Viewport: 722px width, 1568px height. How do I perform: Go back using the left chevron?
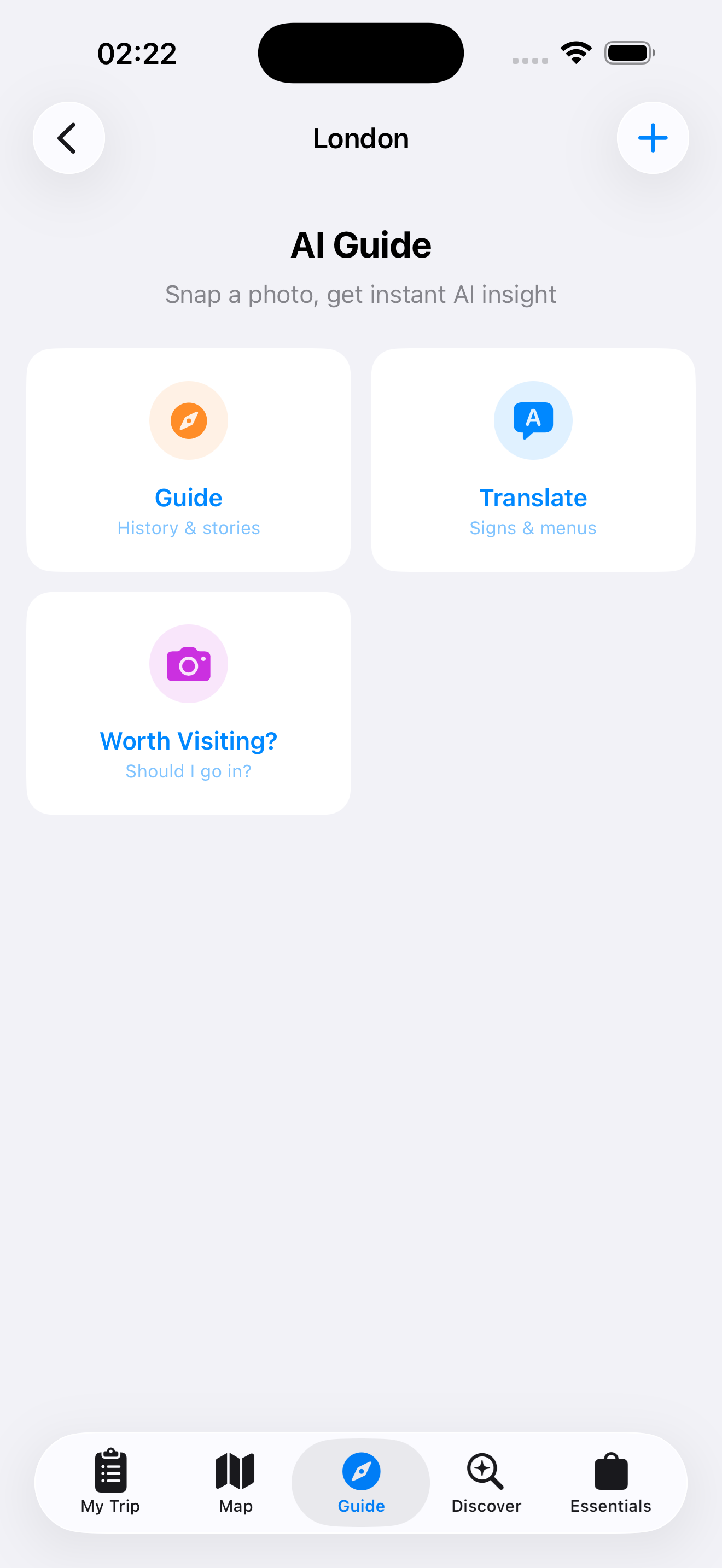pyautogui.click(x=68, y=138)
